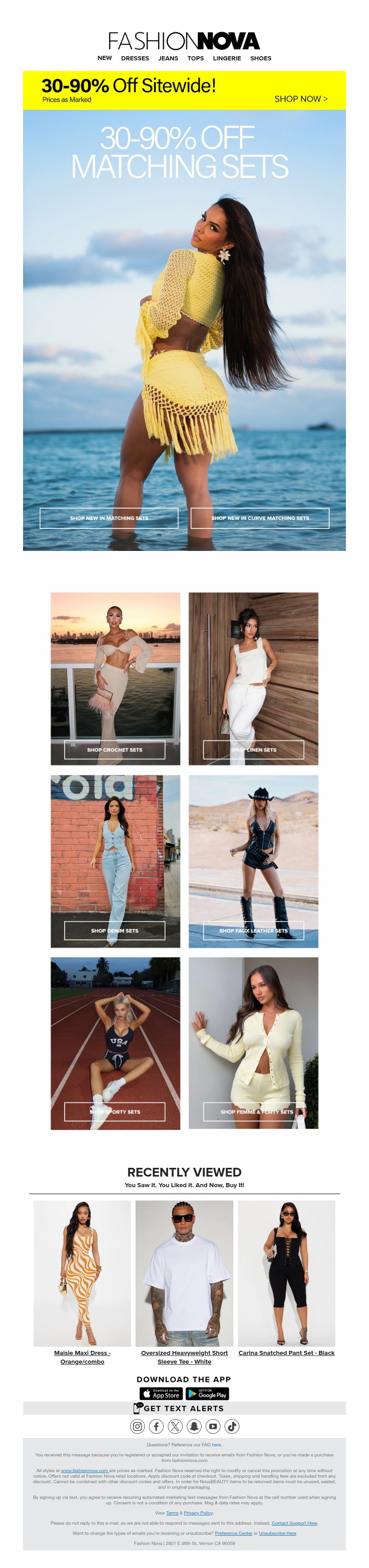Go to the DRESSES category
Screen dimensions: 369x1568
click(x=135, y=59)
